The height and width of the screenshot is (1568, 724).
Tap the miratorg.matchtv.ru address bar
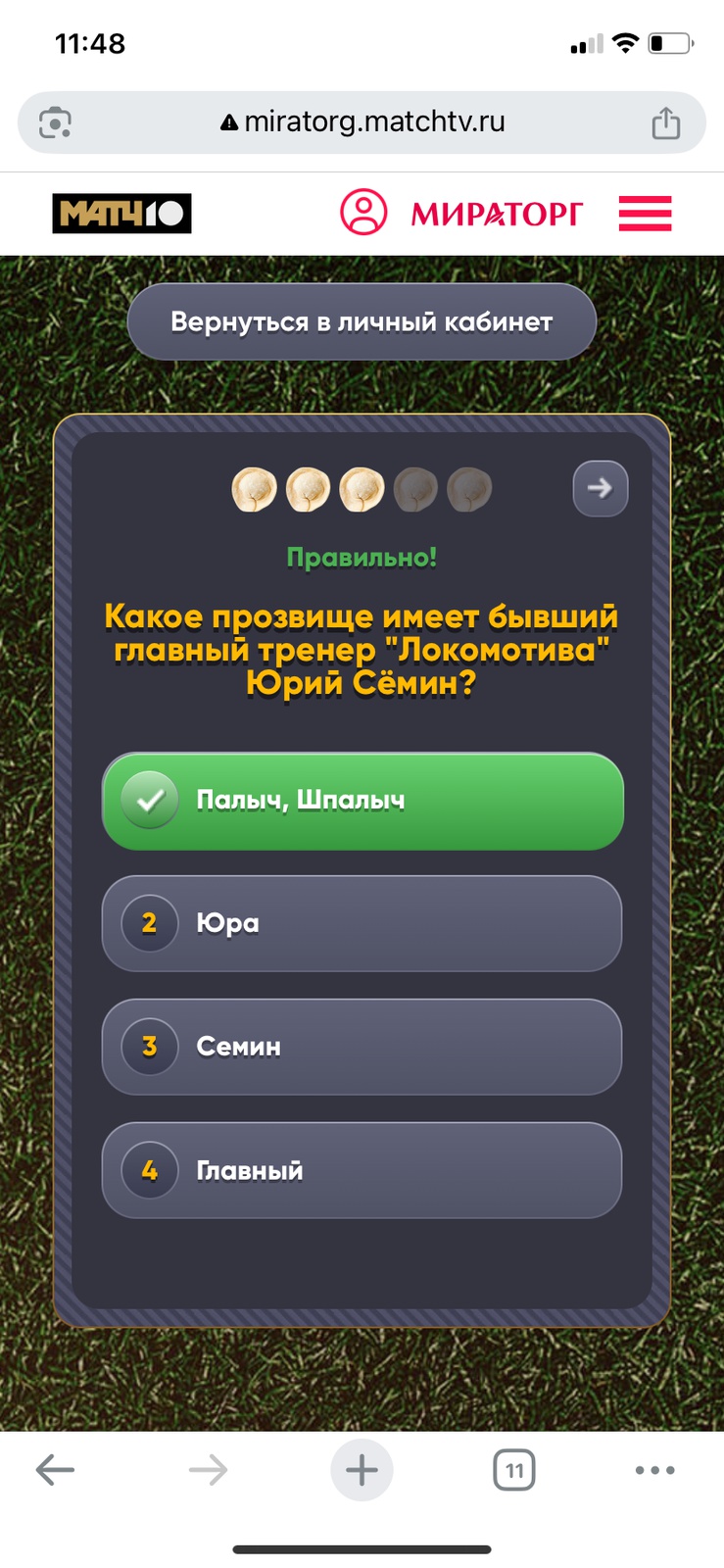[362, 122]
